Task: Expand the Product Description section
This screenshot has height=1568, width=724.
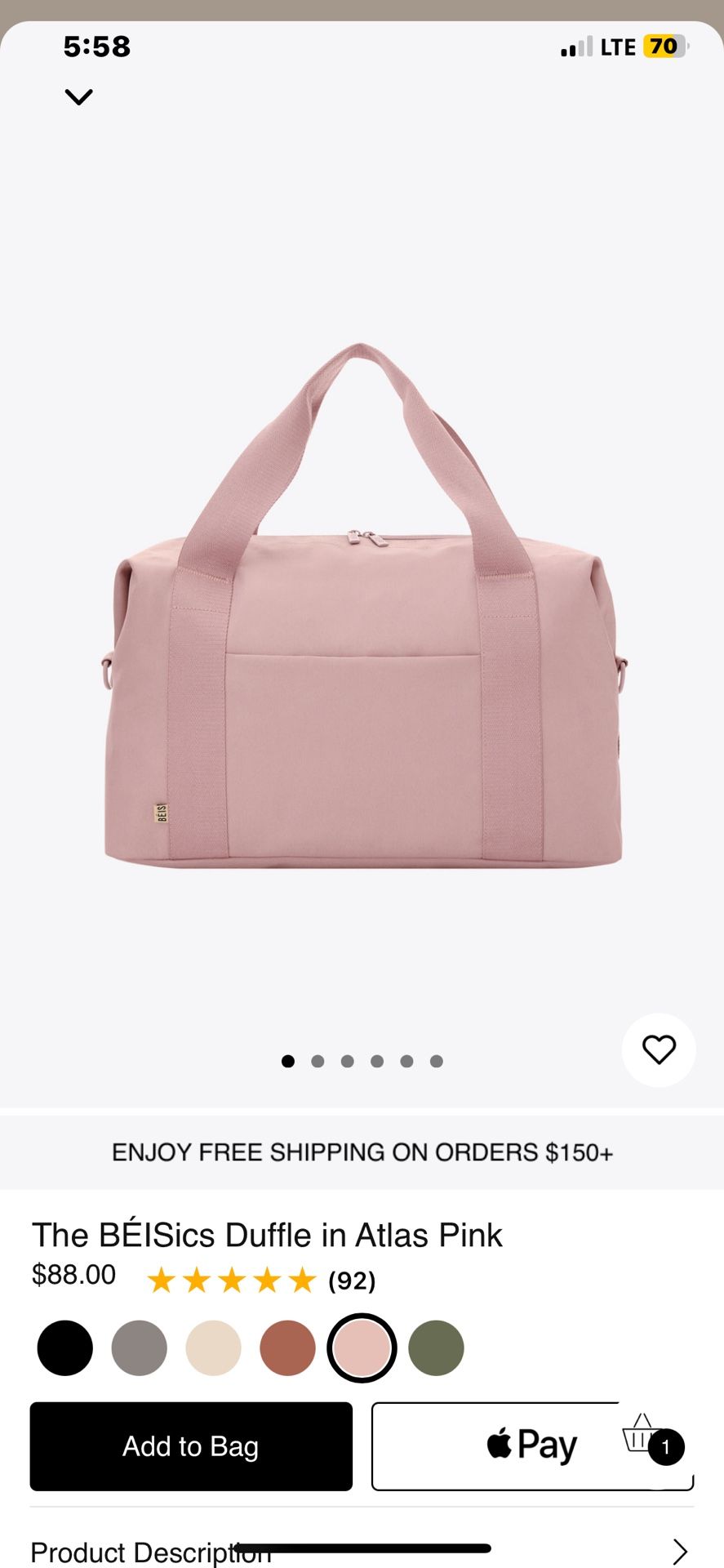Action: point(362,1551)
